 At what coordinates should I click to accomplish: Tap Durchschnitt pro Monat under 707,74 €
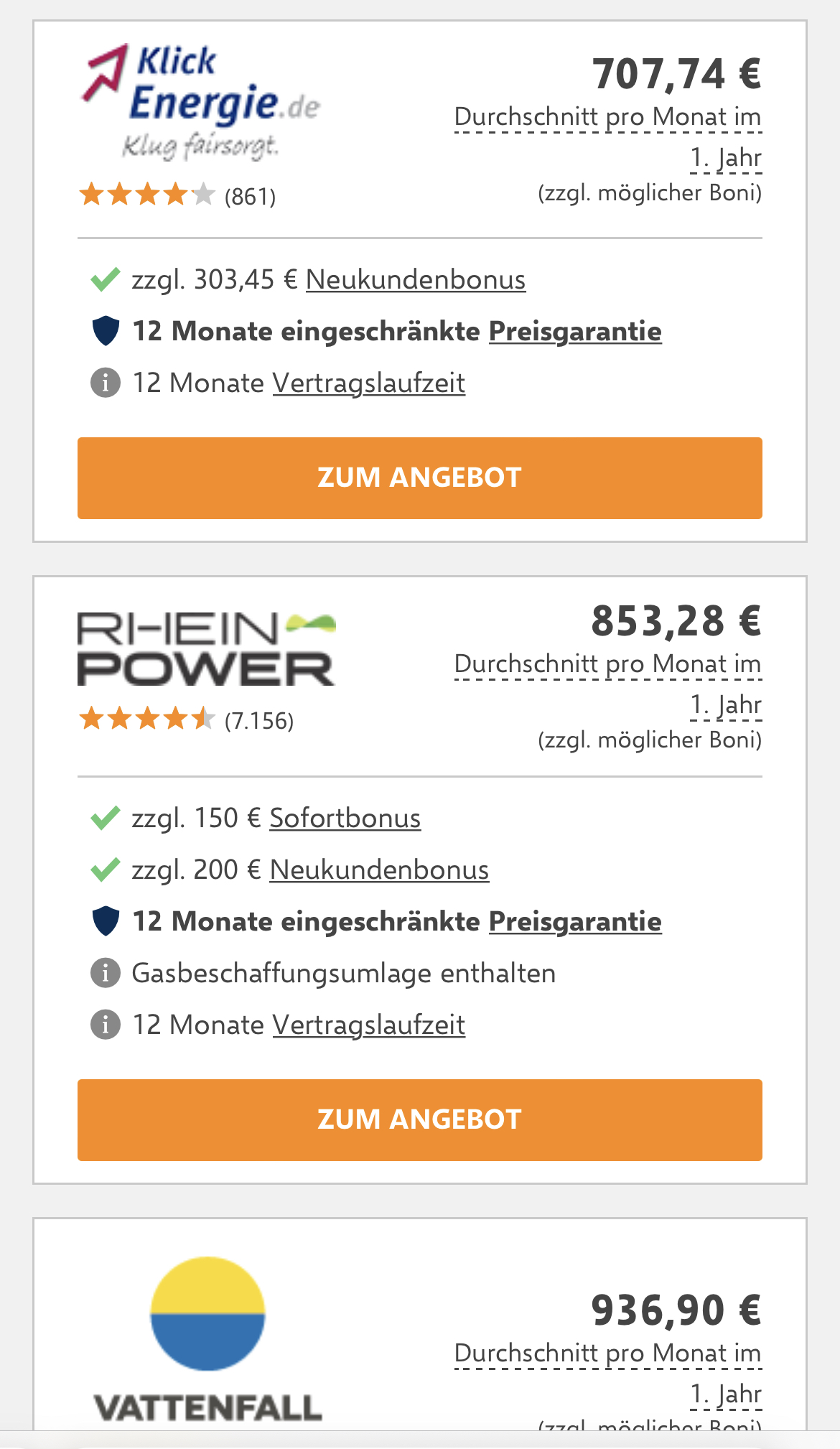pos(607,118)
